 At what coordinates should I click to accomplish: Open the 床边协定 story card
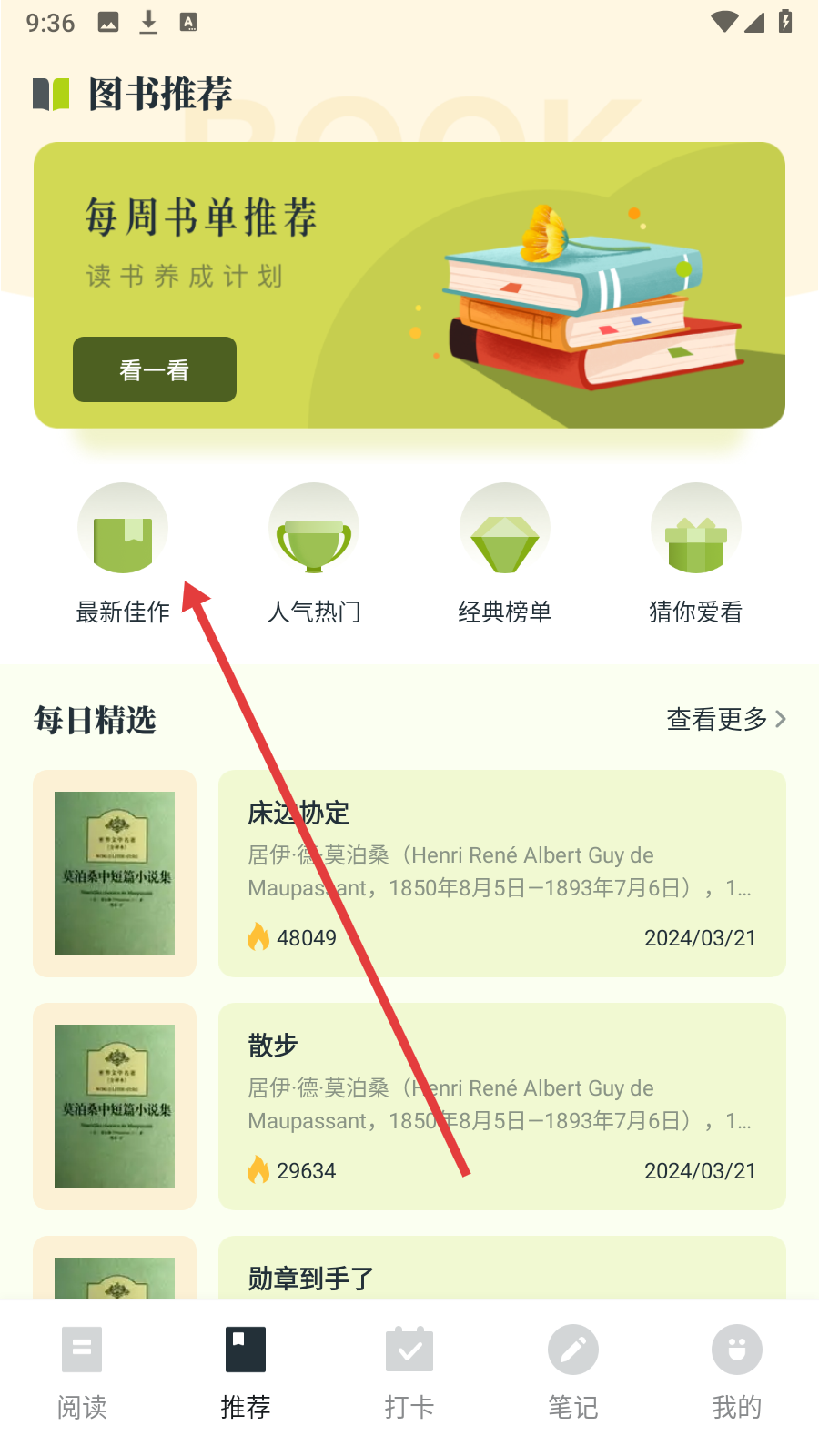[x=501, y=873]
